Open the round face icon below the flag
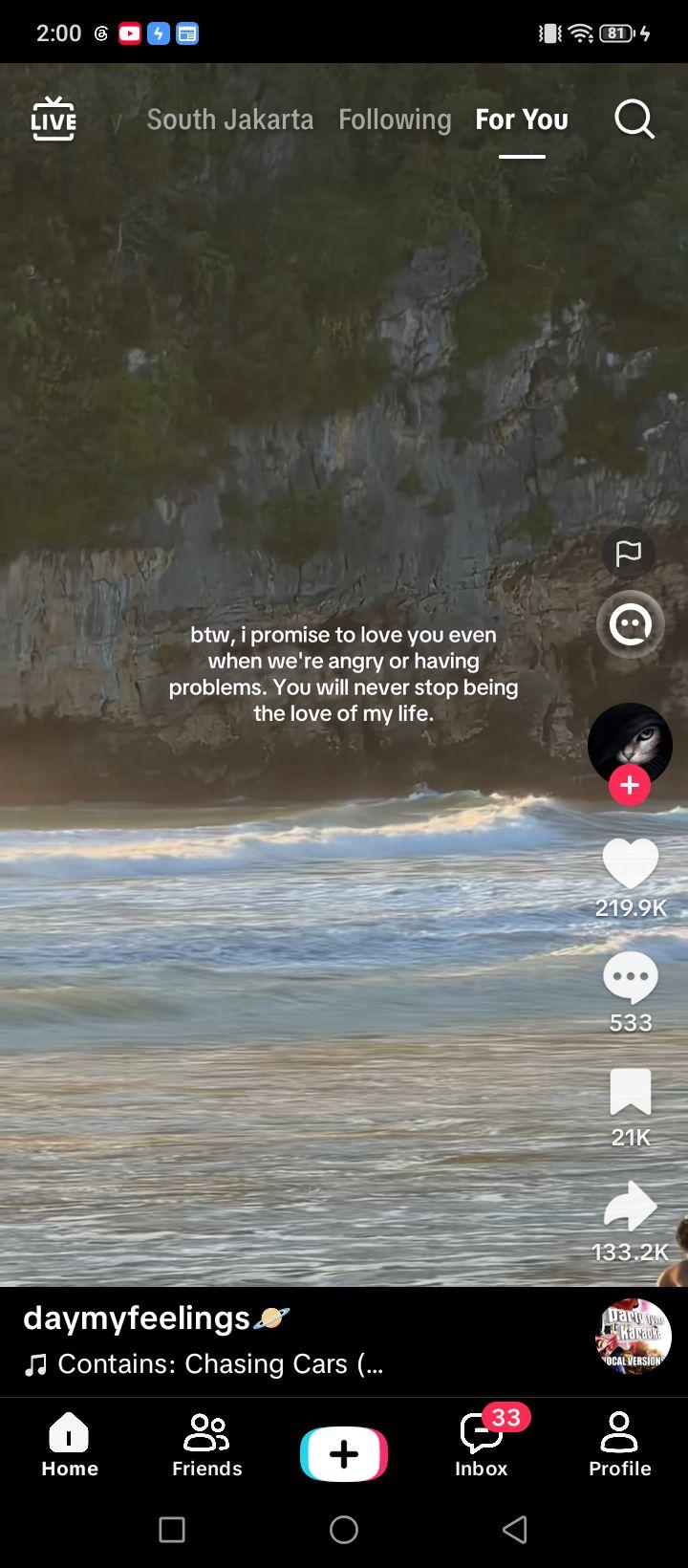Viewport: 688px width, 1568px height. pyautogui.click(x=631, y=624)
